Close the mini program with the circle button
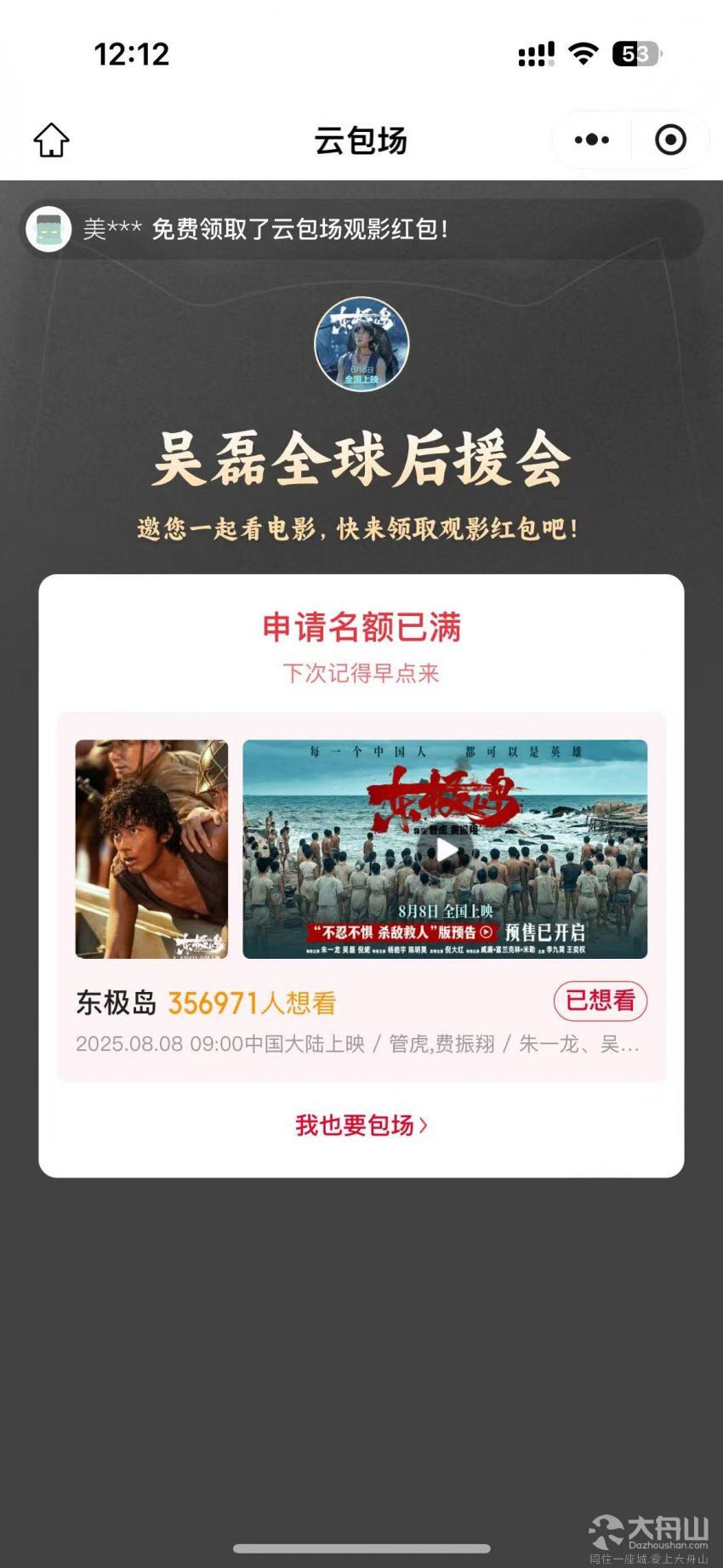 click(670, 140)
